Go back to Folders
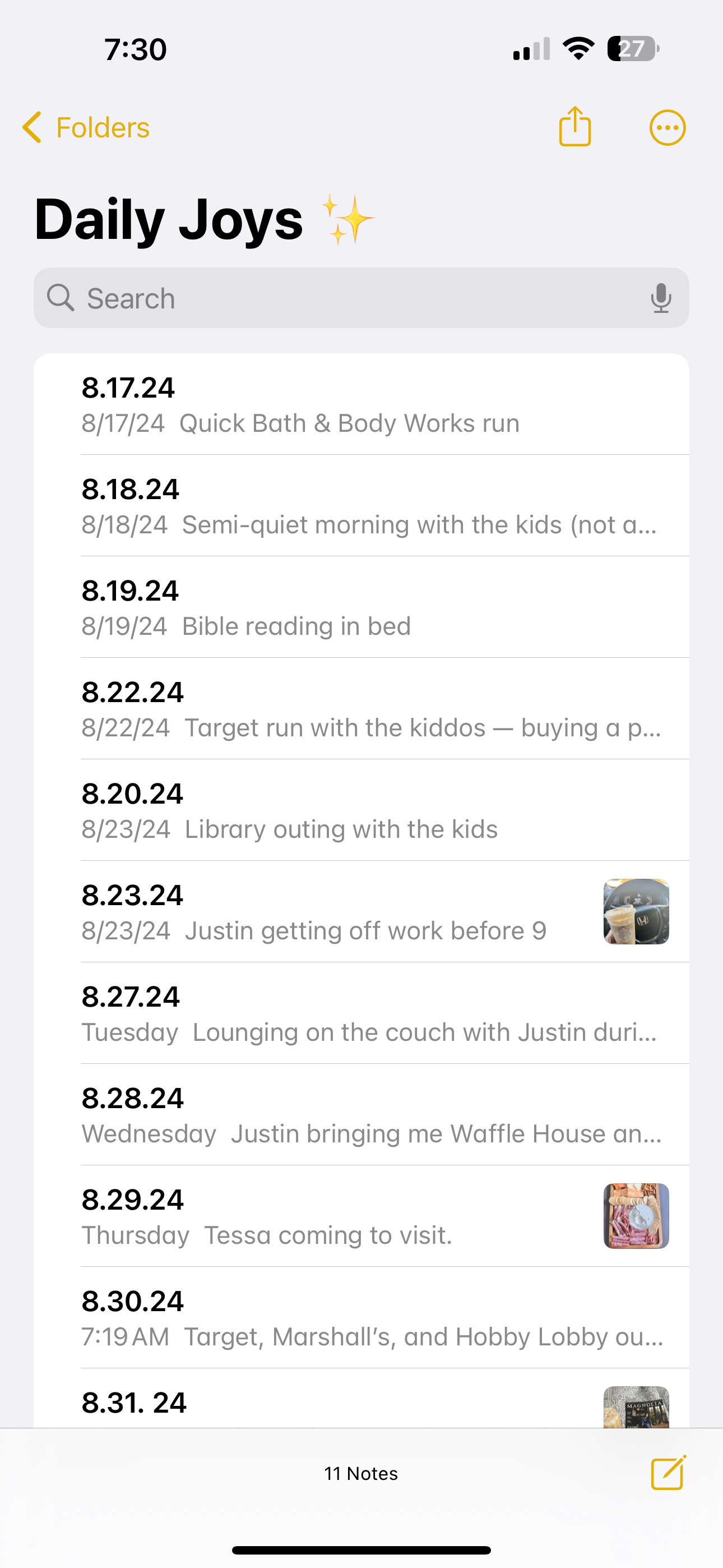Image resolution: width=723 pixels, height=1568 pixels. click(86, 128)
